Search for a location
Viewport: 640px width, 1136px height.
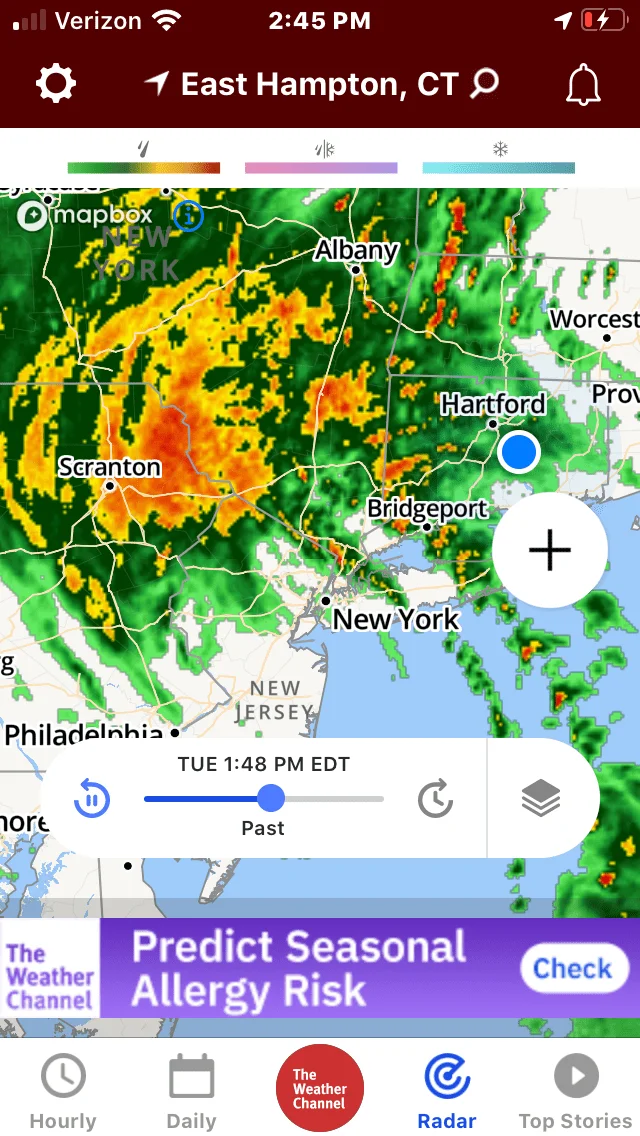point(484,84)
